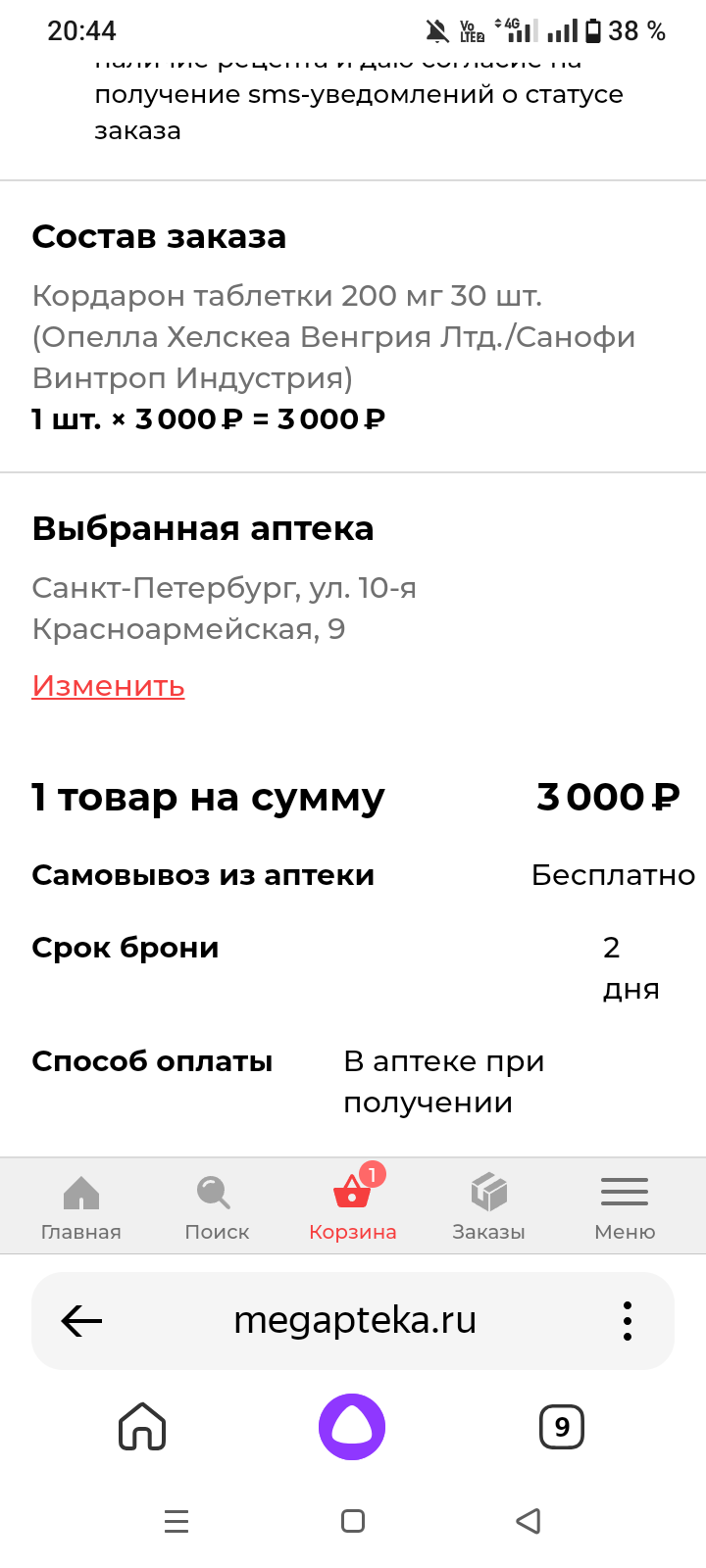Go to the Главная tab
The image size is (706, 1568).
pos(81,1207)
